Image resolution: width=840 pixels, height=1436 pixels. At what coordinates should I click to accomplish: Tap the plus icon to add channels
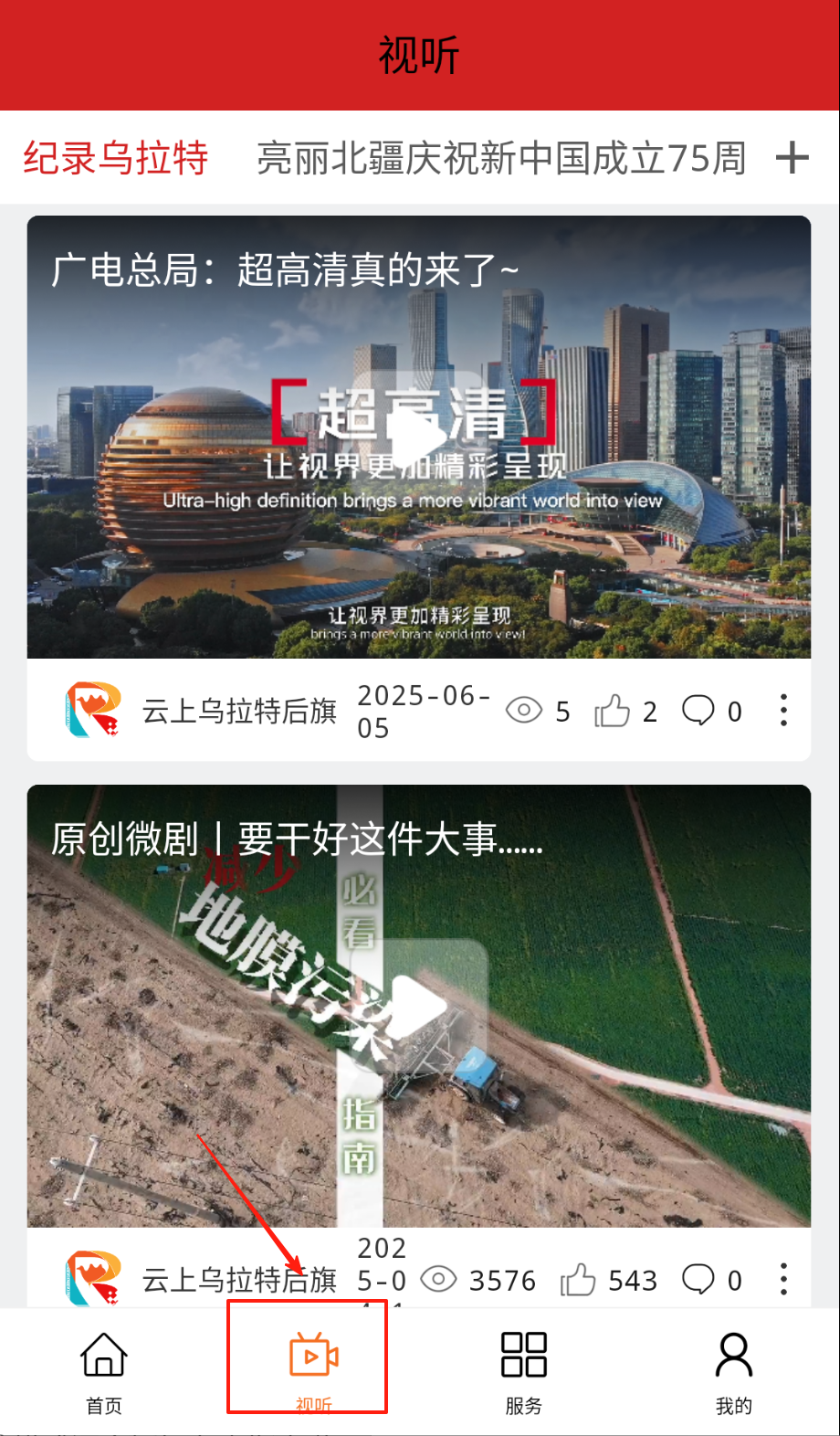[792, 158]
